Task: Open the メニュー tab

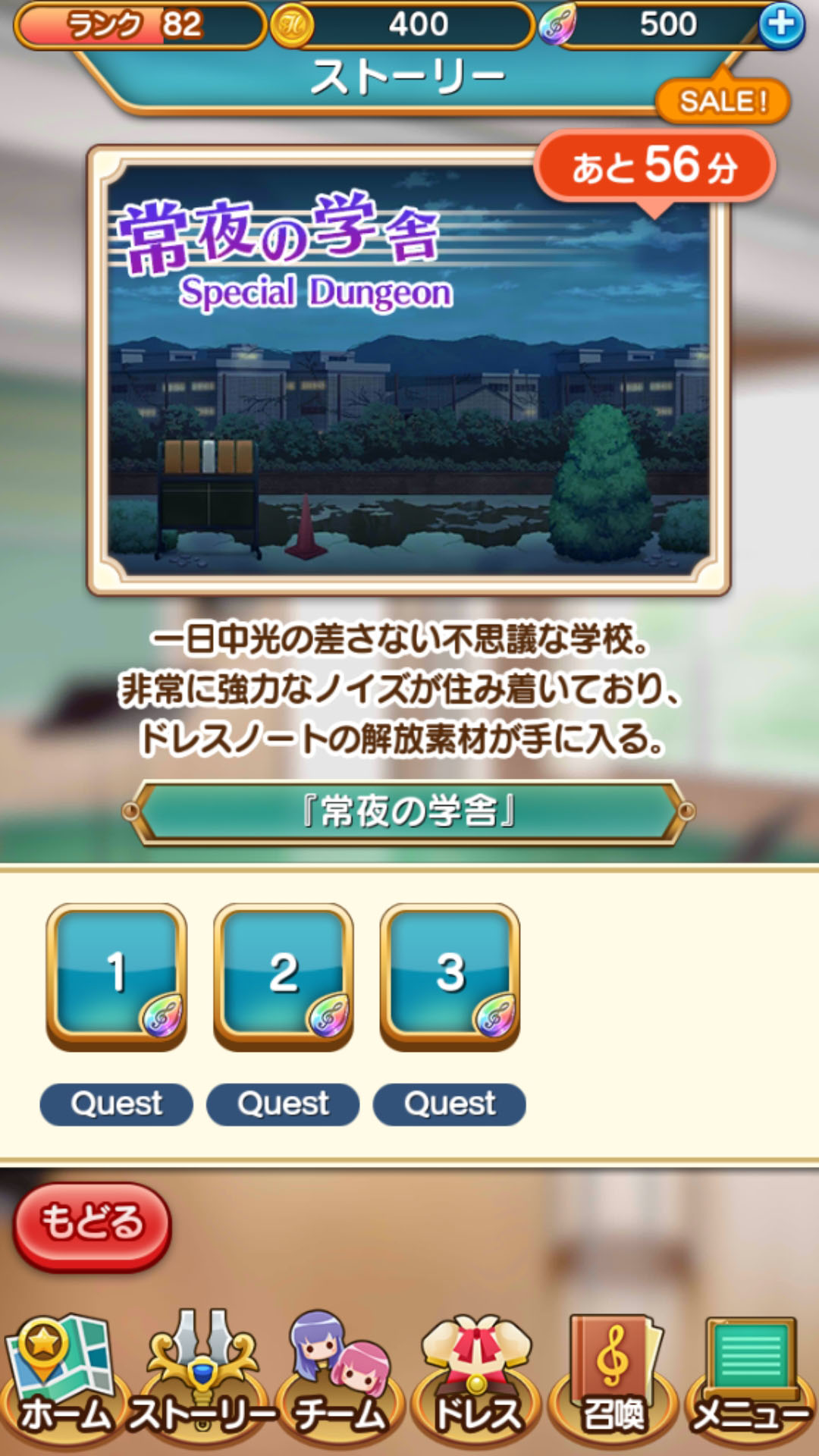Action: pyautogui.click(x=751, y=1382)
